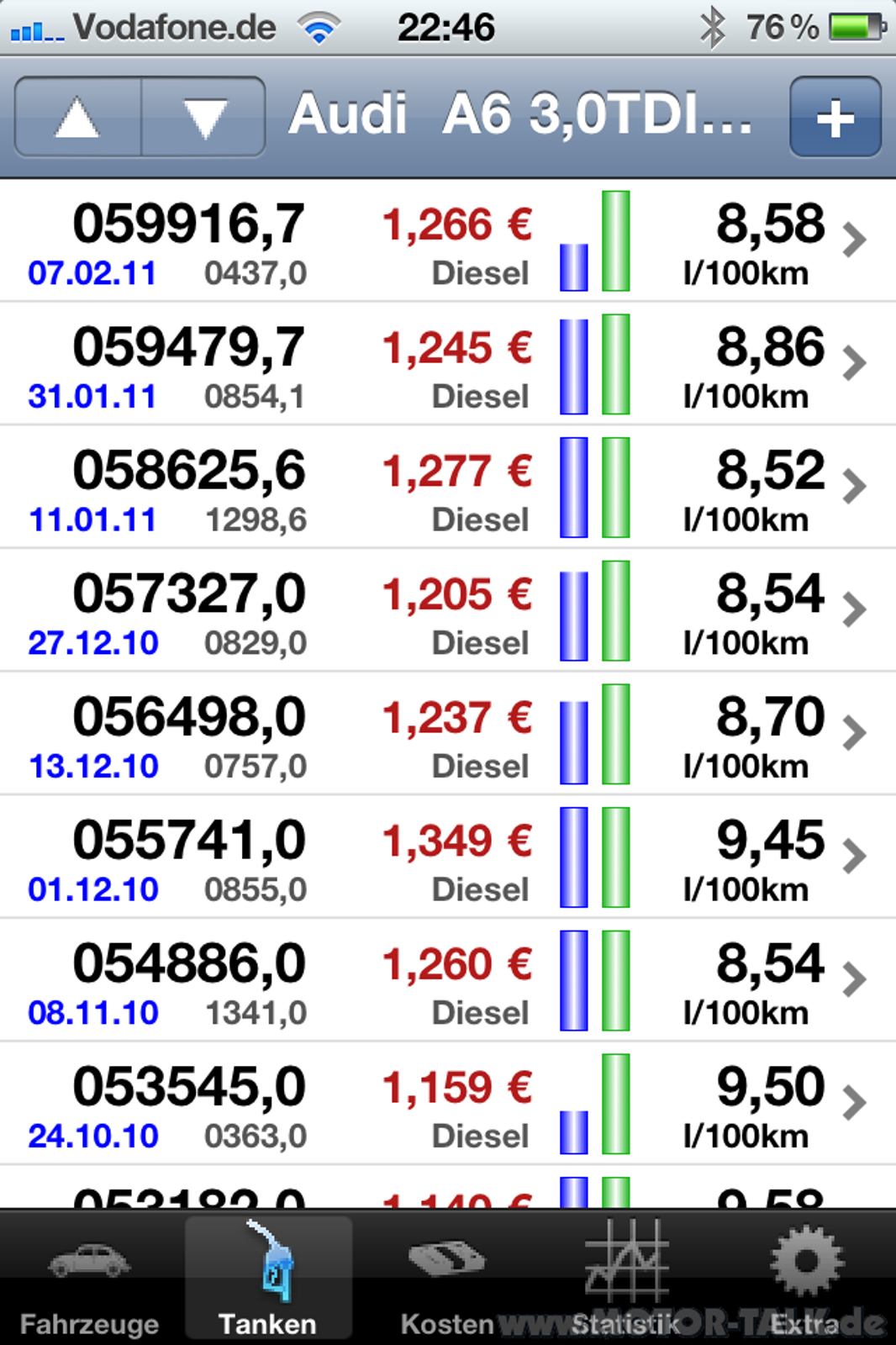The image size is (896, 1345).
Task: Go to the Kosten tab
Action: click(x=447, y=1279)
